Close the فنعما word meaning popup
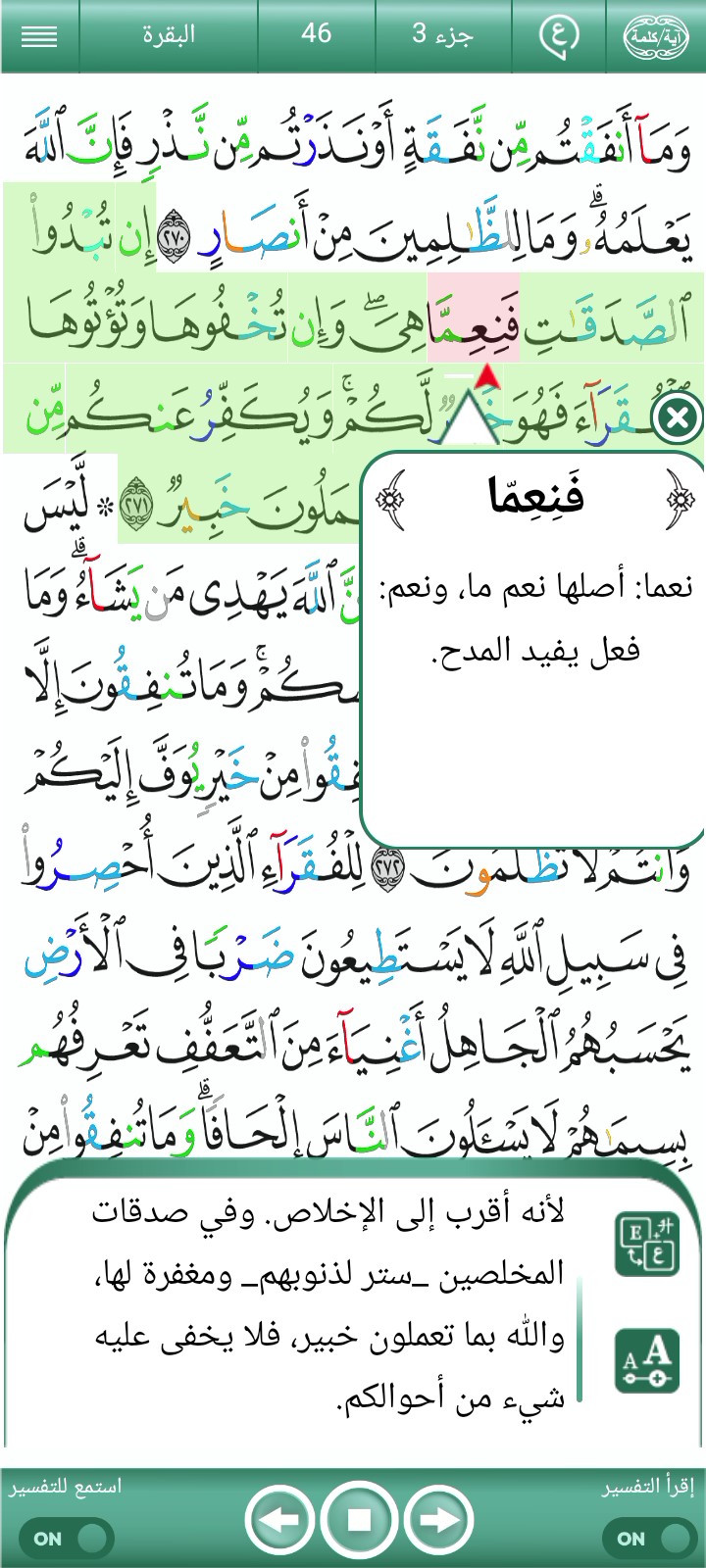Image resolution: width=706 pixels, height=1568 pixels. 677,419
